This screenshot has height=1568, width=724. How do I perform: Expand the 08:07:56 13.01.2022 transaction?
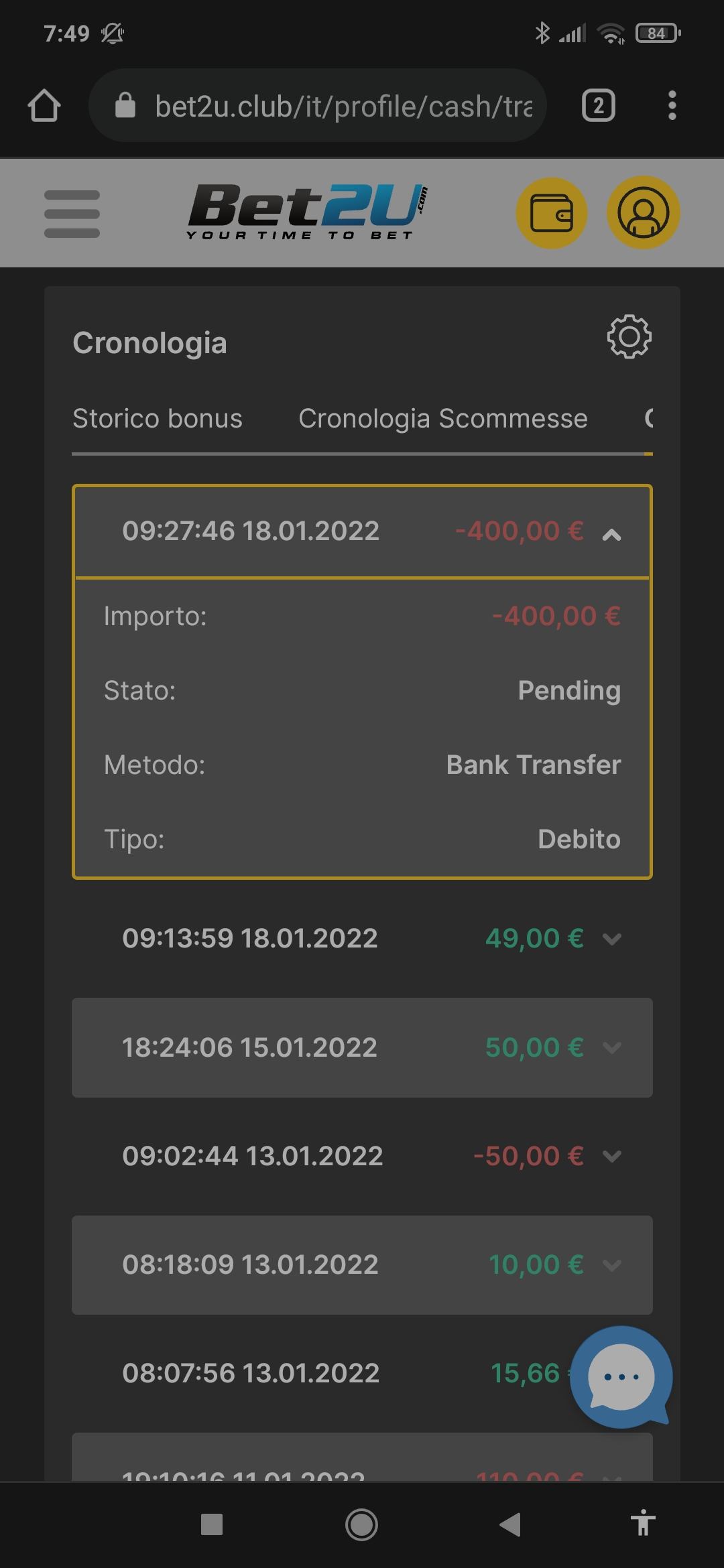335,1373
